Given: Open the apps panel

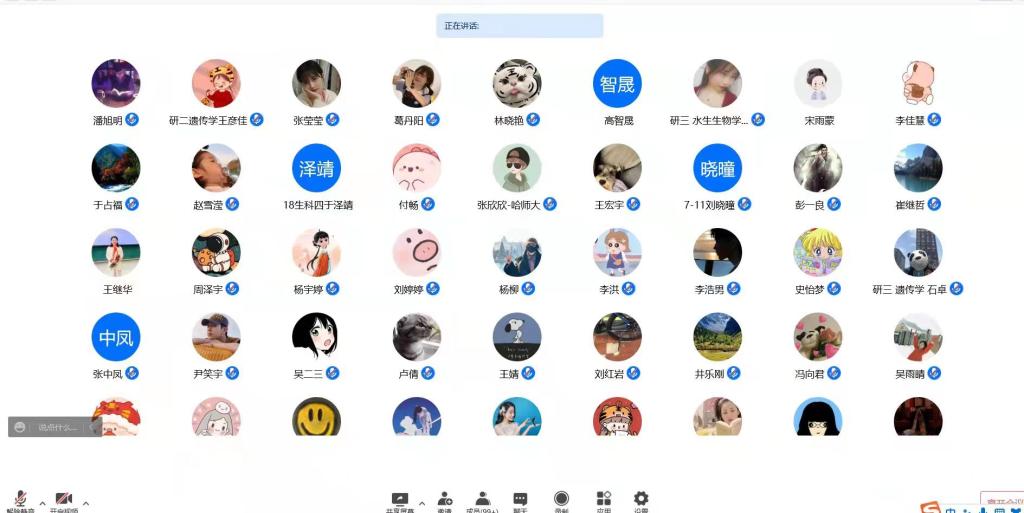Looking at the screenshot, I should pyautogui.click(x=603, y=499).
